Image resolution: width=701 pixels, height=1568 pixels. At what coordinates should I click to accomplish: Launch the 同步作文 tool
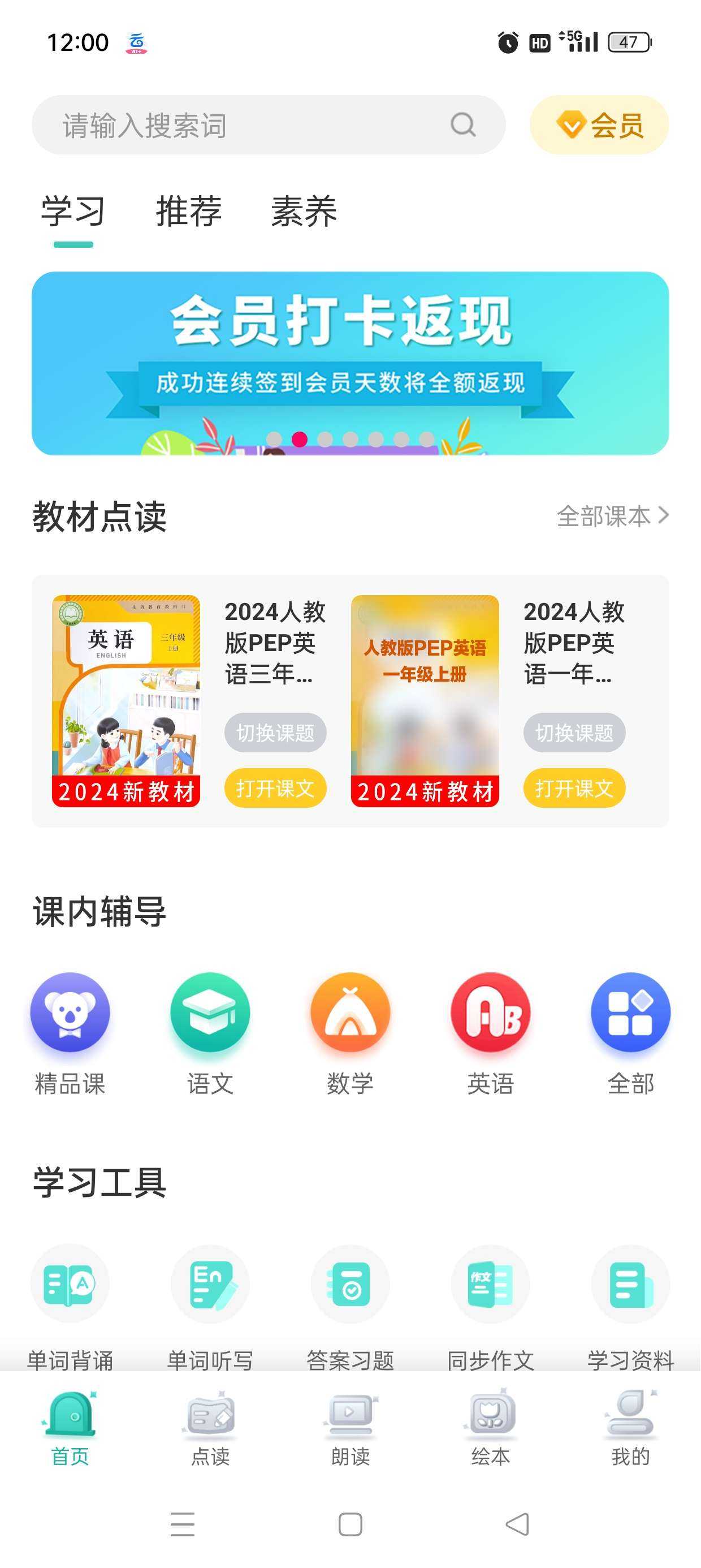(x=491, y=1285)
